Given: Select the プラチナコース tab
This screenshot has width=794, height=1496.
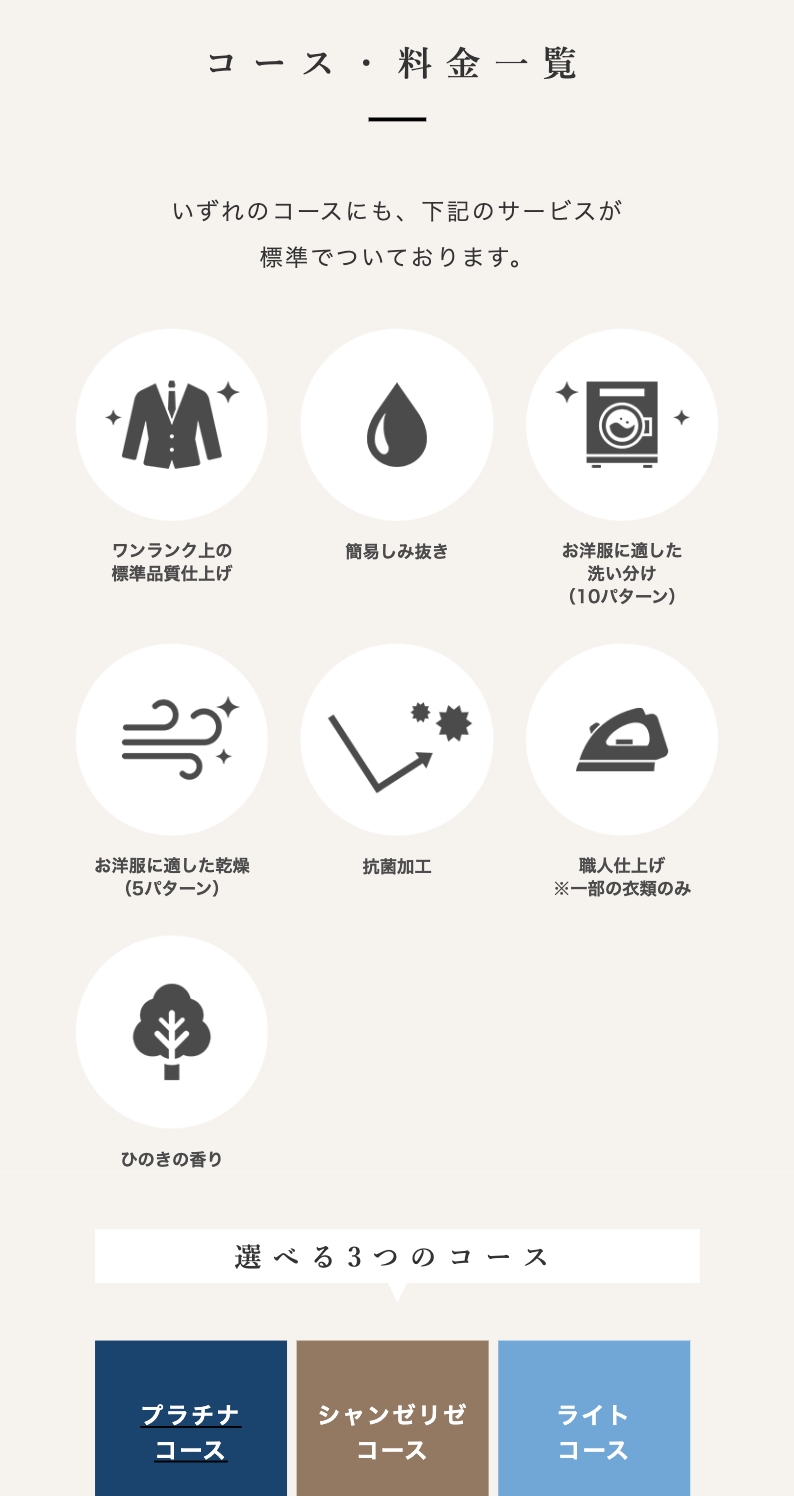Looking at the screenshot, I should pyautogui.click(x=191, y=1418).
